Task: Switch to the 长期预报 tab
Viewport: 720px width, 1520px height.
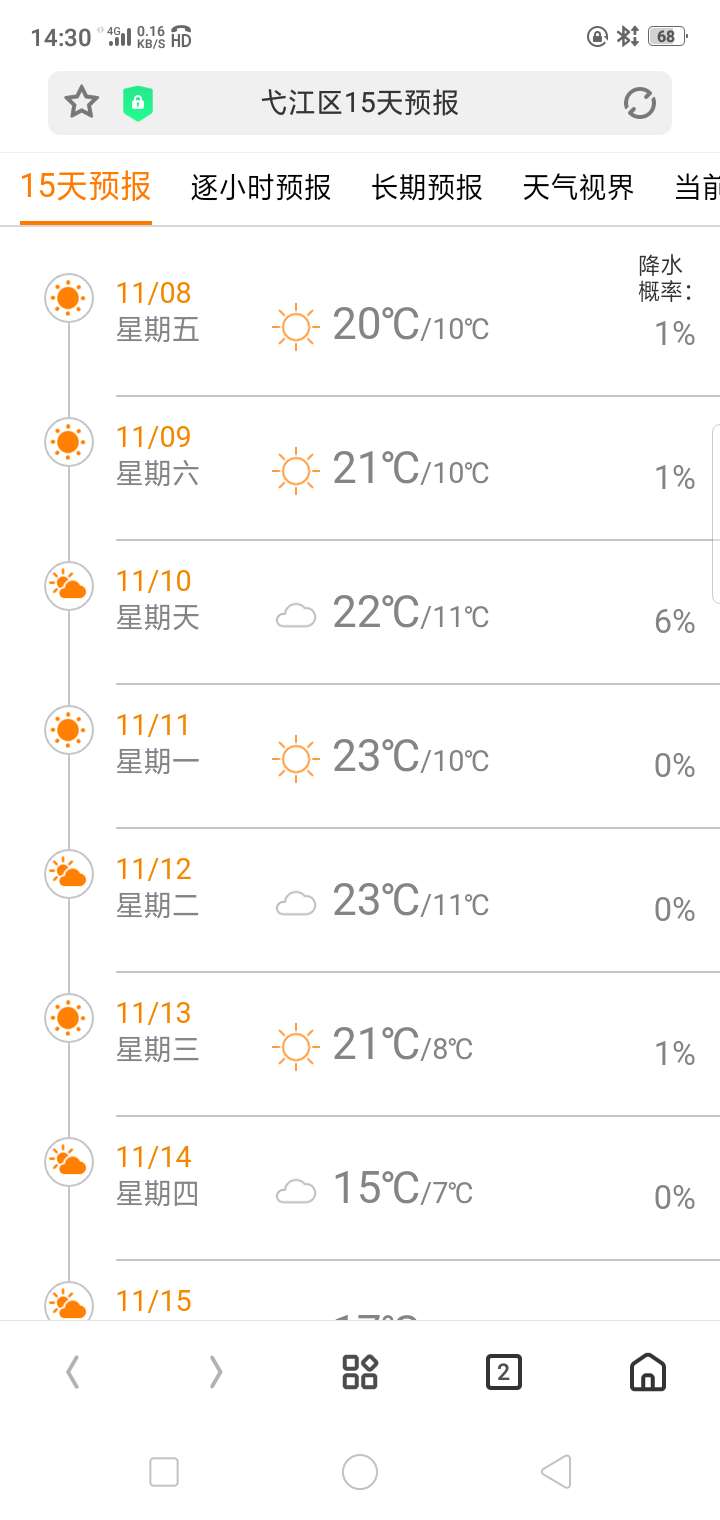Action: pyautogui.click(x=427, y=187)
